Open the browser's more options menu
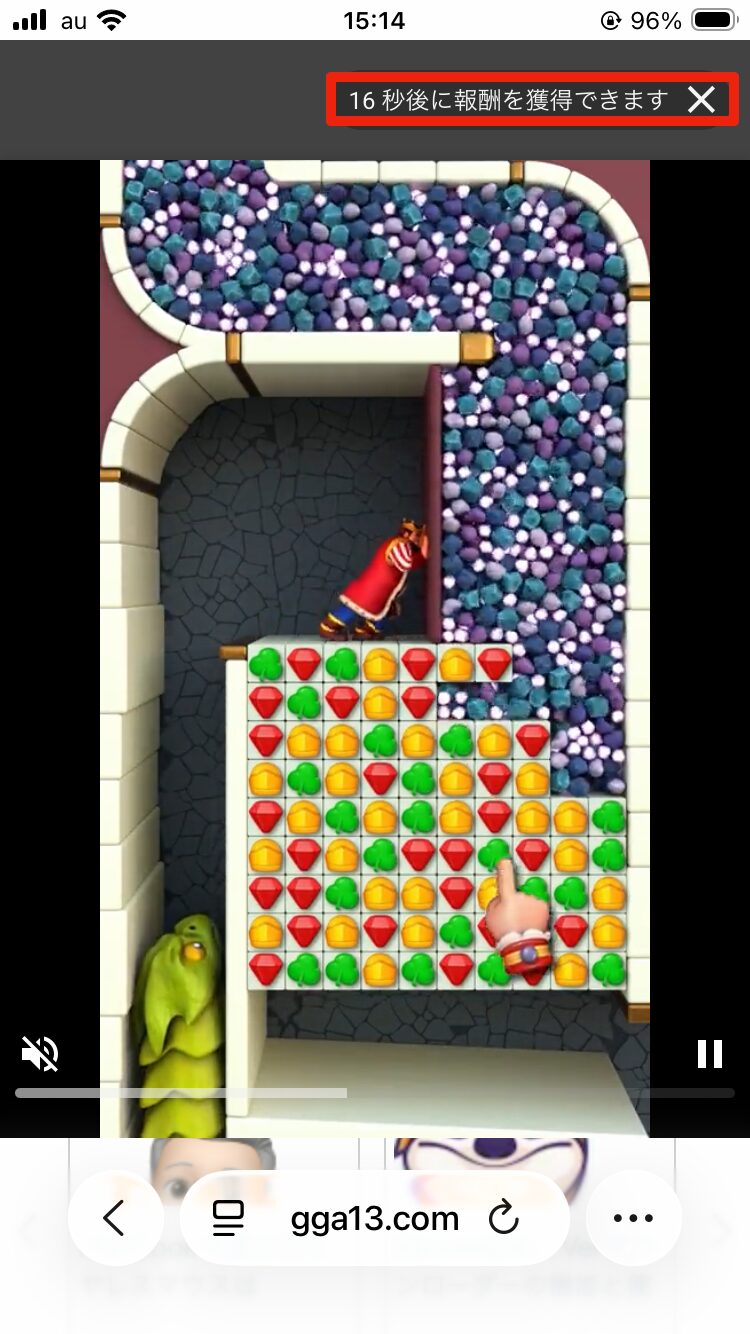 pyautogui.click(x=632, y=1218)
